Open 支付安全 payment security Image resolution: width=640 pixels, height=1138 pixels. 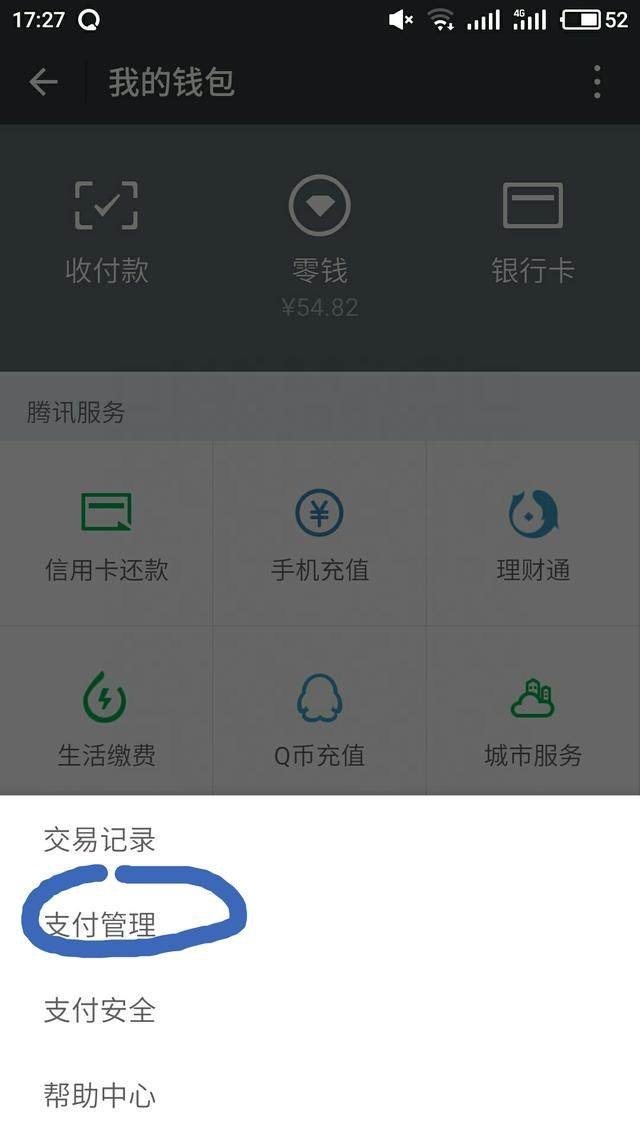[100, 1010]
